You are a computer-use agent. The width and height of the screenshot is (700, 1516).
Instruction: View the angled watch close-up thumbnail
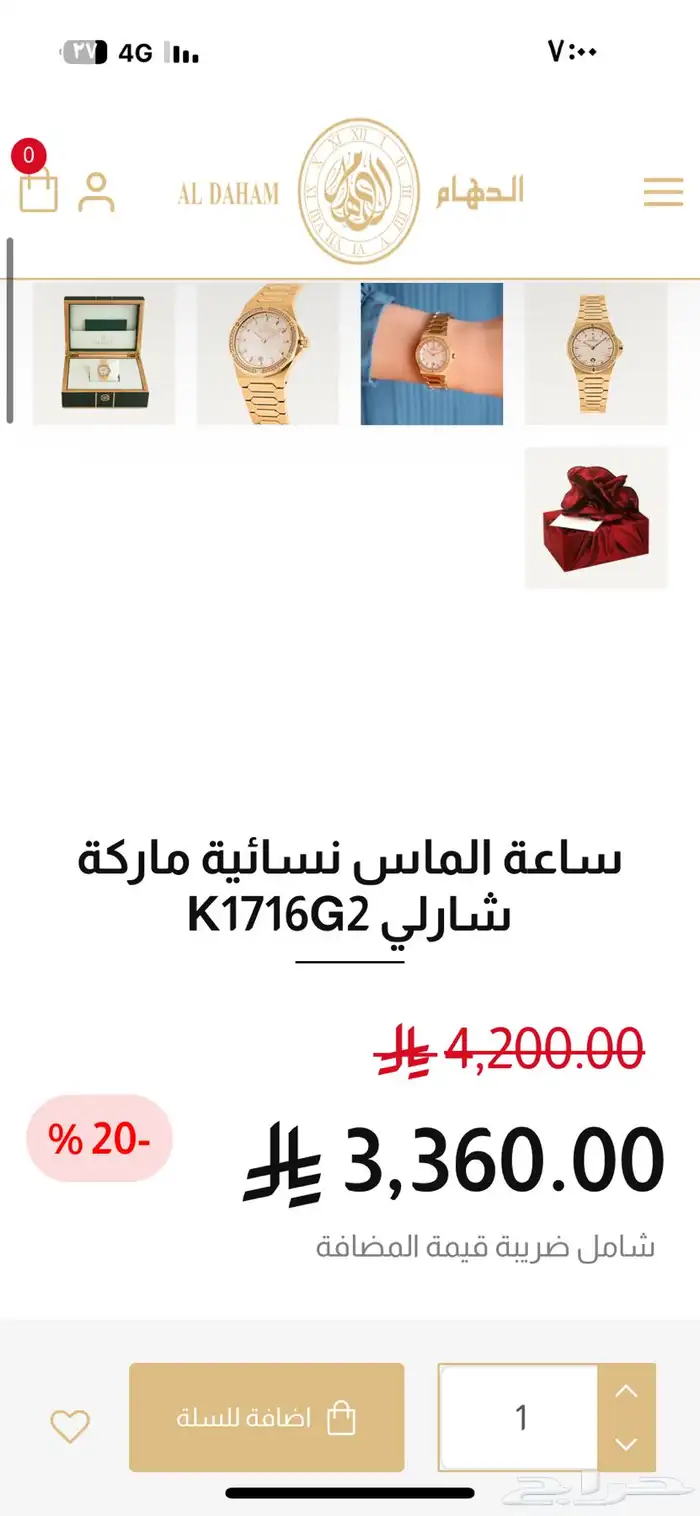tap(267, 354)
